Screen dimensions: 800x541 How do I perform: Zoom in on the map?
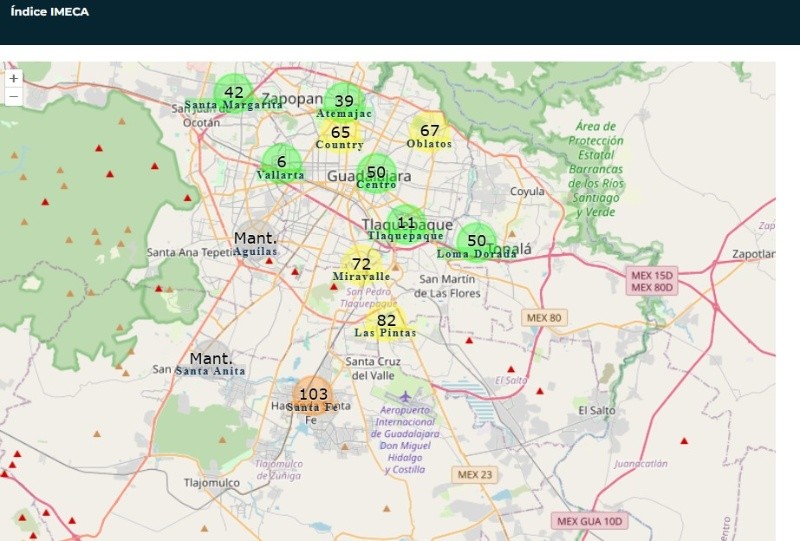13,78
